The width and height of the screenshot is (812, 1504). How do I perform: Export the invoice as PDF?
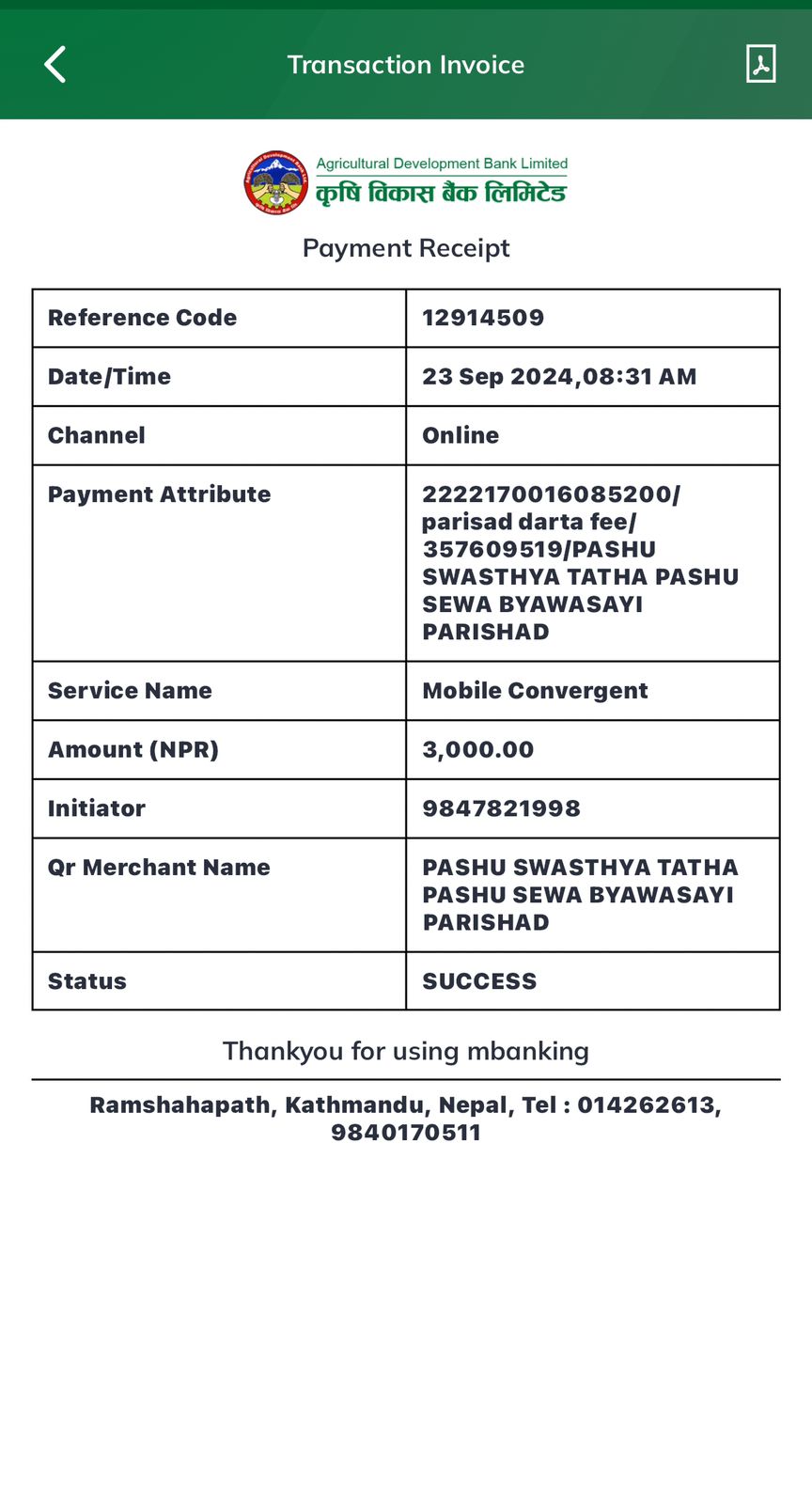pos(760,64)
